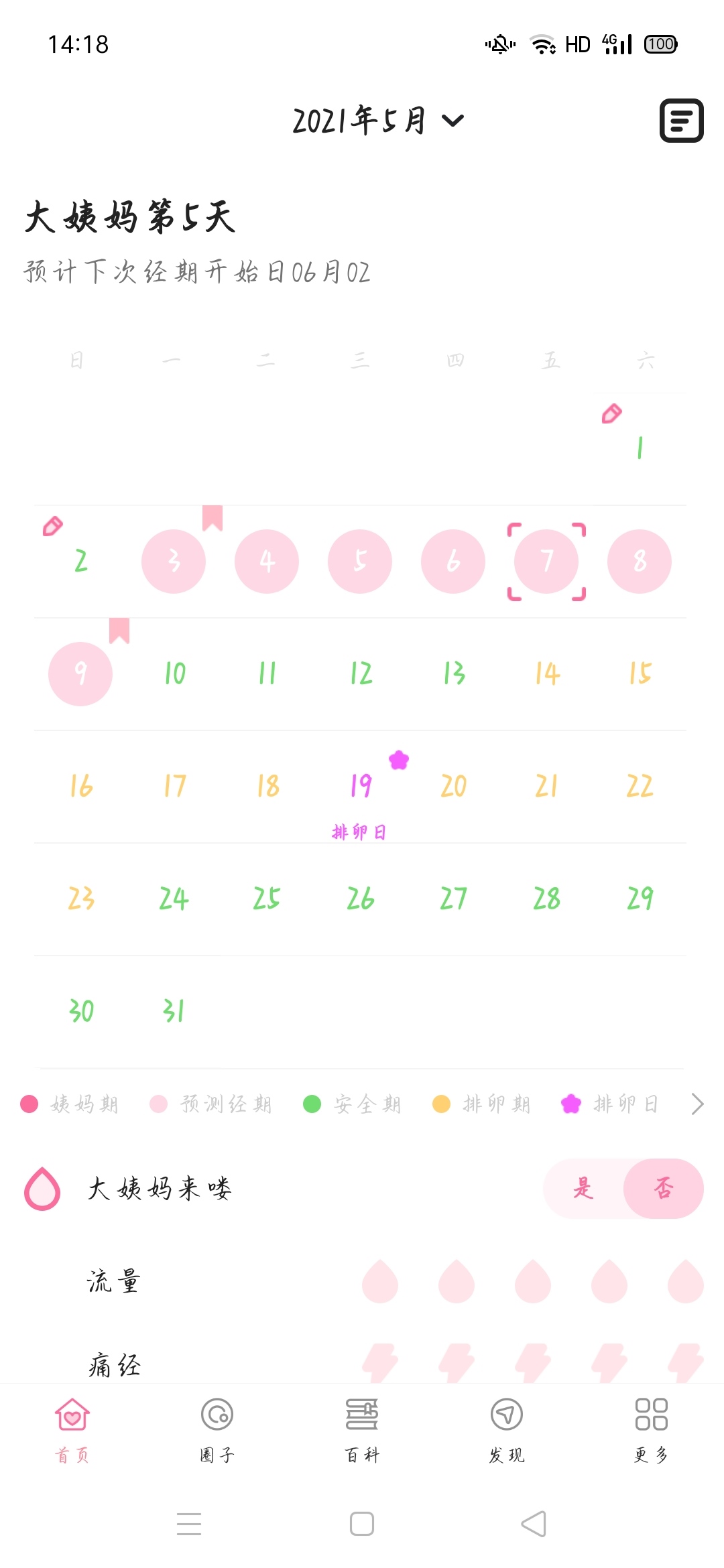
Task: Tap the system back button
Action: [534, 1524]
